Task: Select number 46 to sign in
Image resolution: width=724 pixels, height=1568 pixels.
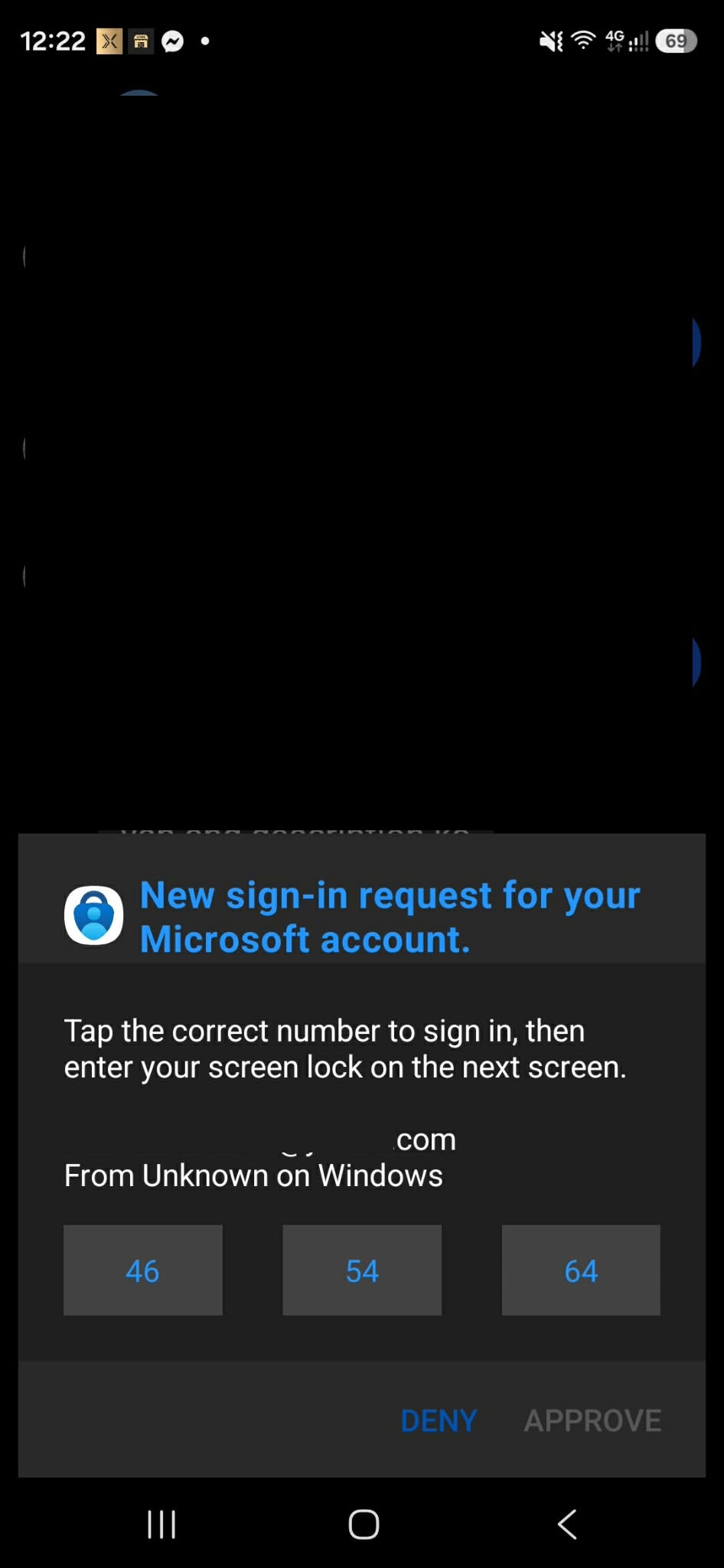Action: [x=142, y=1270]
